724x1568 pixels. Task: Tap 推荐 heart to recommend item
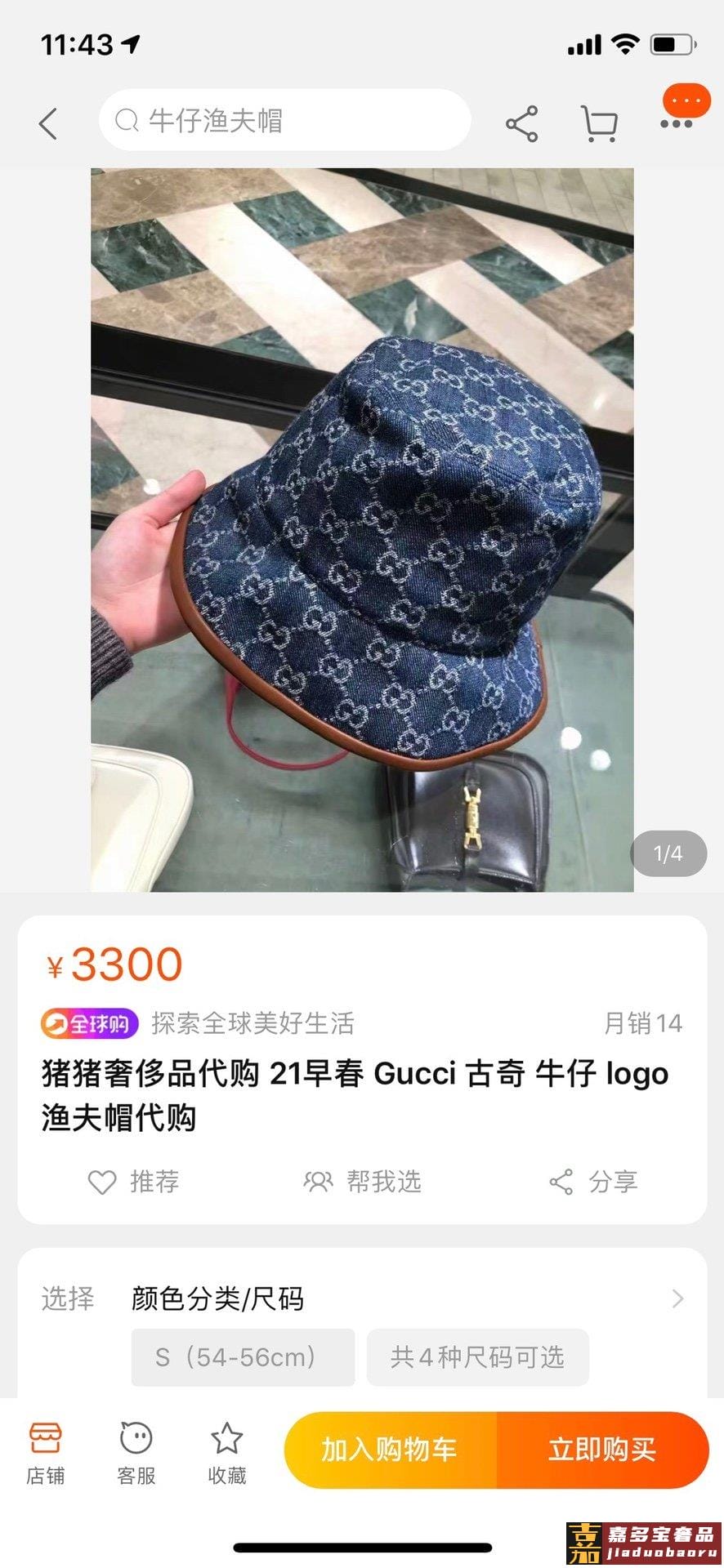coord(133,1182)
